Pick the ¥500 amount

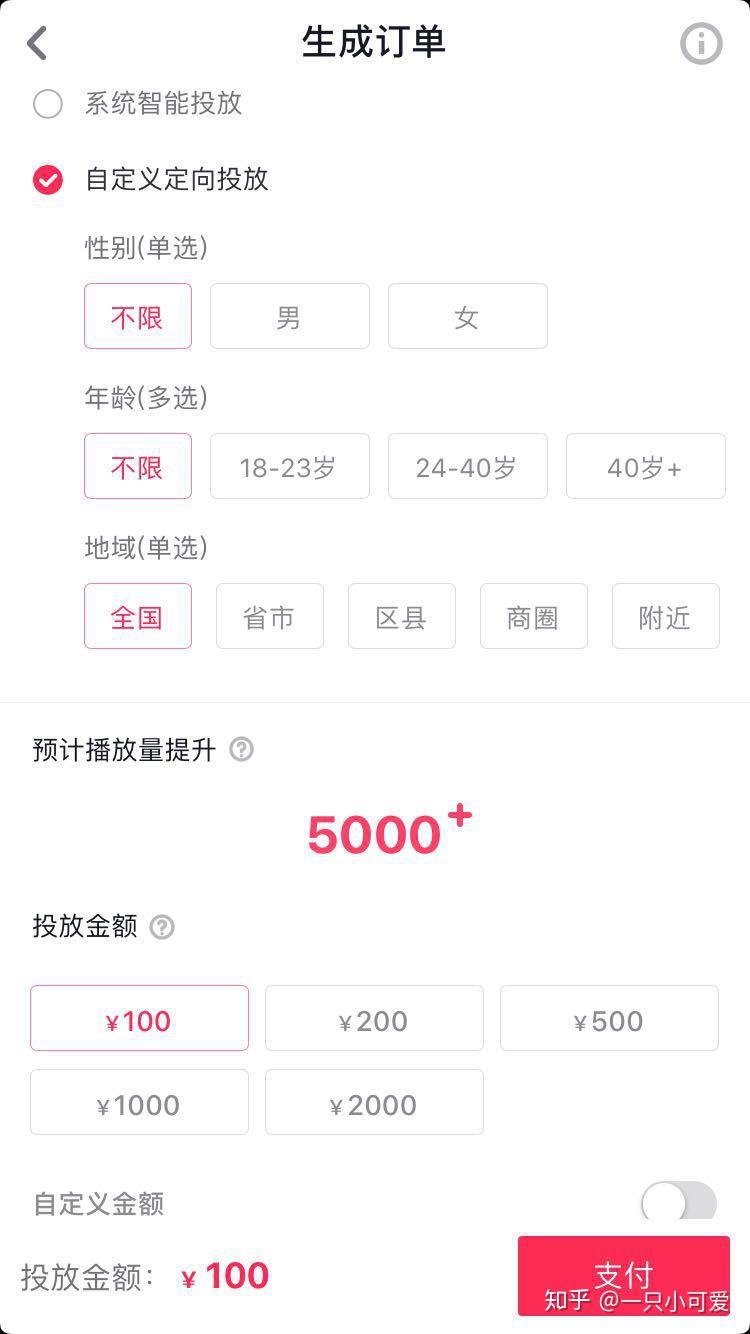pos(609,1018)
